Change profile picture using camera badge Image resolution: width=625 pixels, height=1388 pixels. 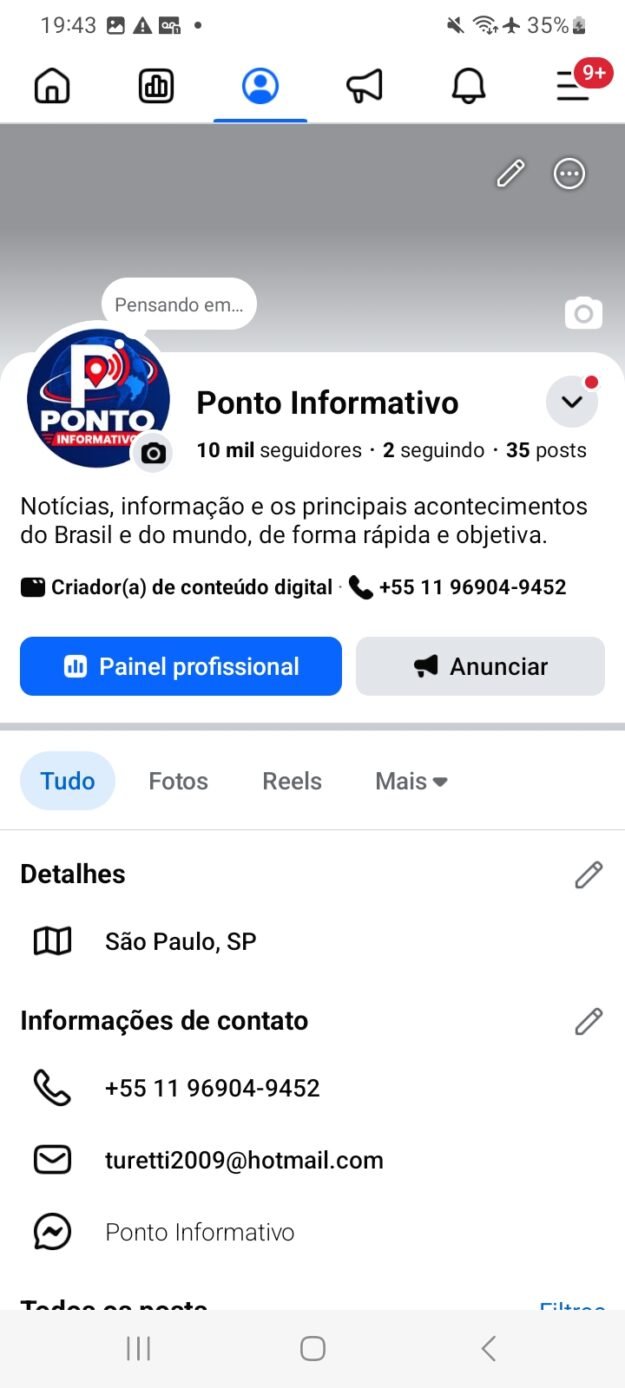coord(153,453)
